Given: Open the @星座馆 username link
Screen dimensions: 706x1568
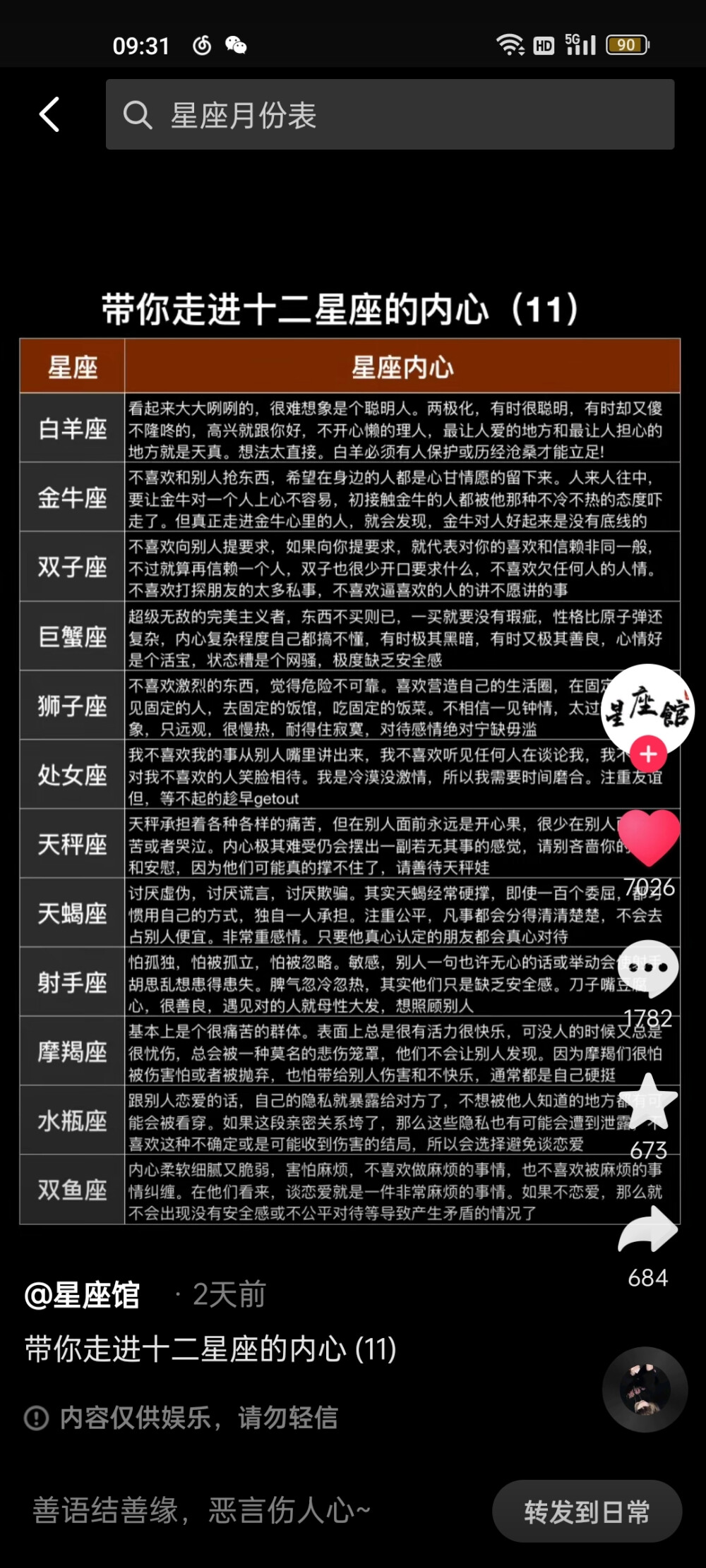Looking at the screenshot, I should tap(82, 1296).
